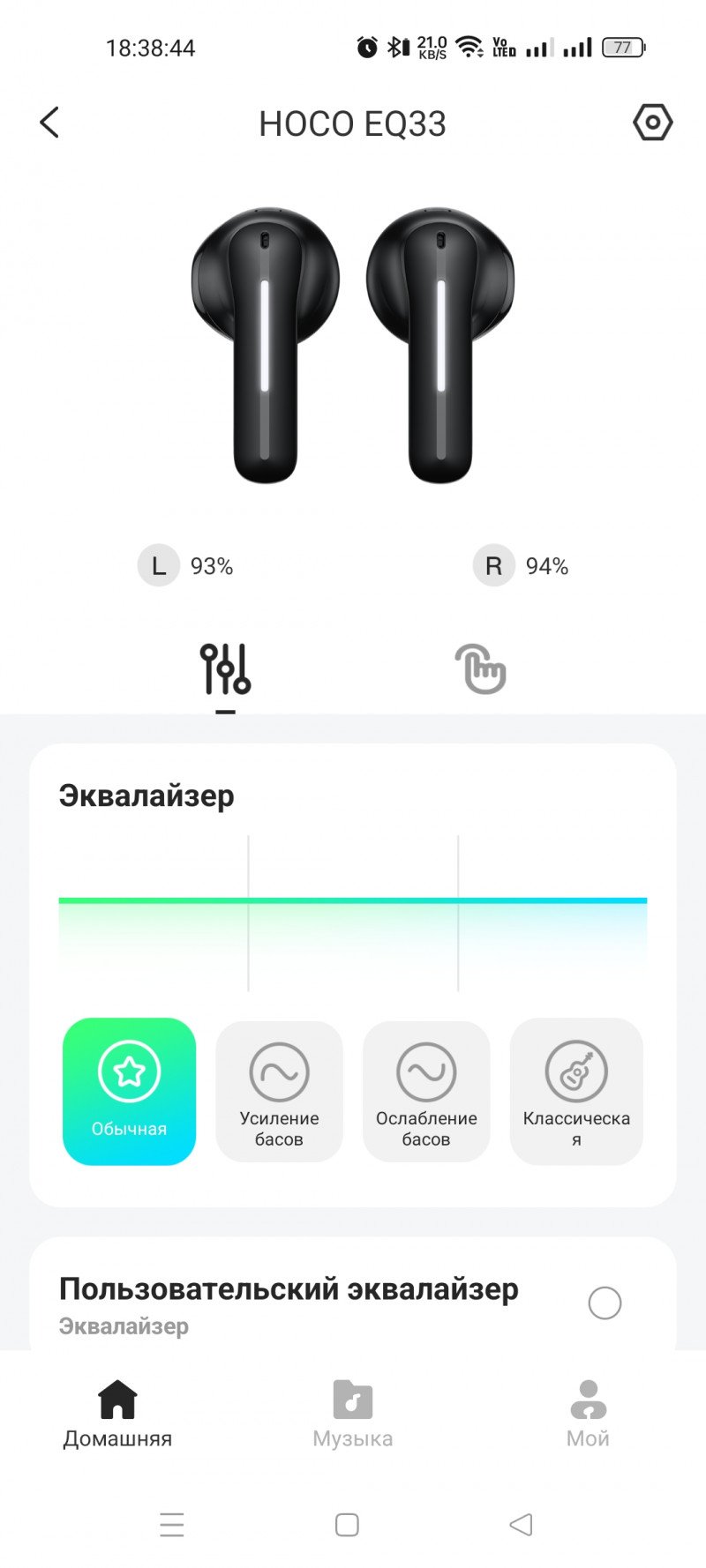Tap the system home button
Screen dimensions: 706x1568
tap(347, 1525)
